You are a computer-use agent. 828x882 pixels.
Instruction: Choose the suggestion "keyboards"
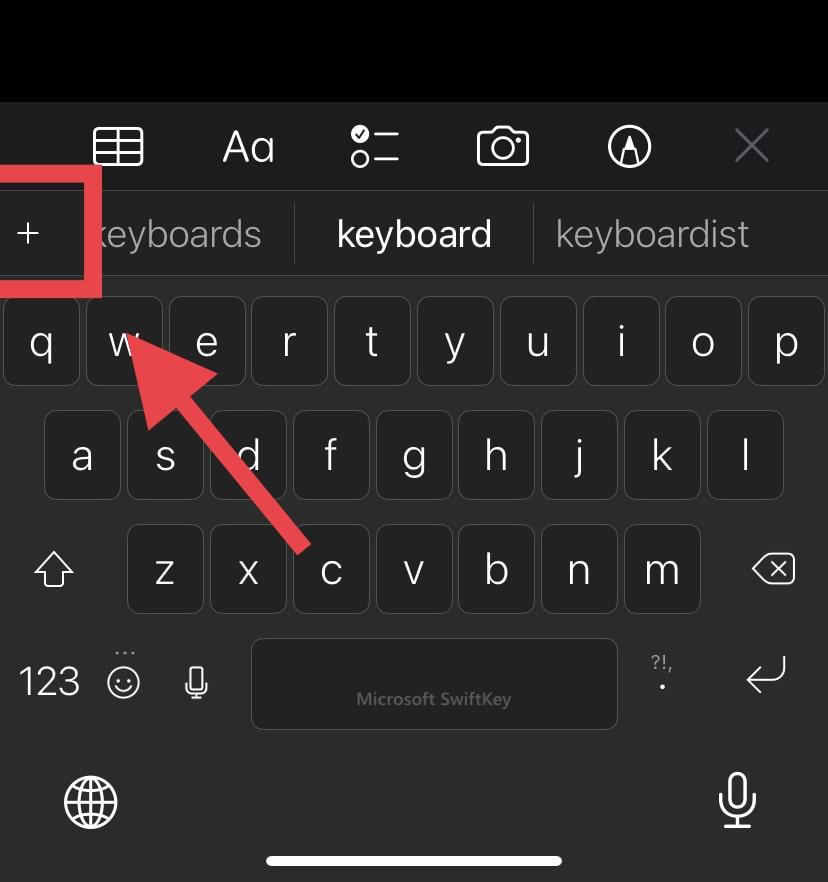coord(180,234)
